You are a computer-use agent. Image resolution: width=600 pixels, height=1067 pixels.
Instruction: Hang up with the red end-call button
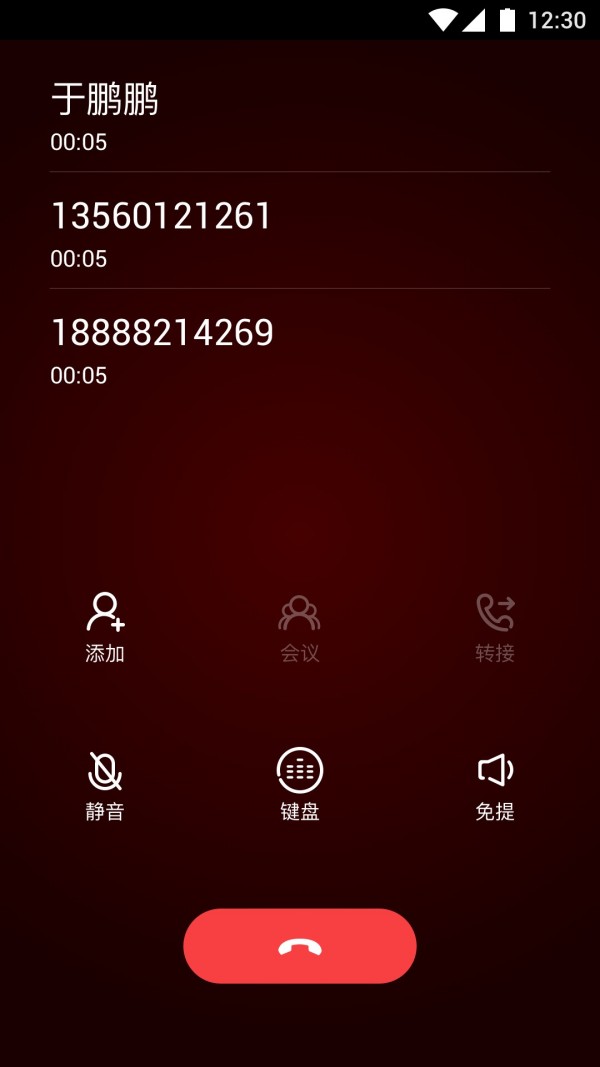pyautogui.click(x=300, y=945)
